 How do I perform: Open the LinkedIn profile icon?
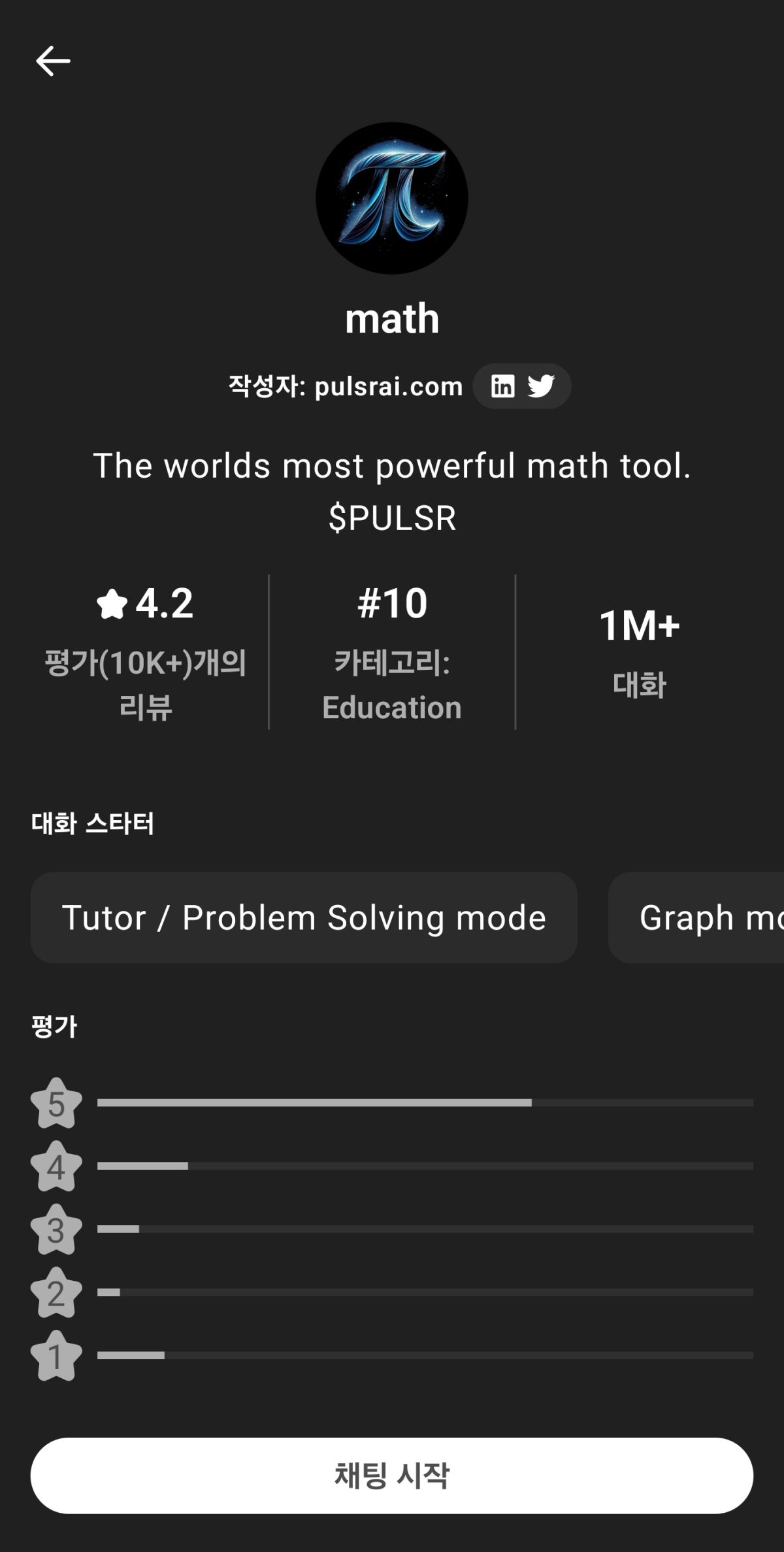coord(502,386)
